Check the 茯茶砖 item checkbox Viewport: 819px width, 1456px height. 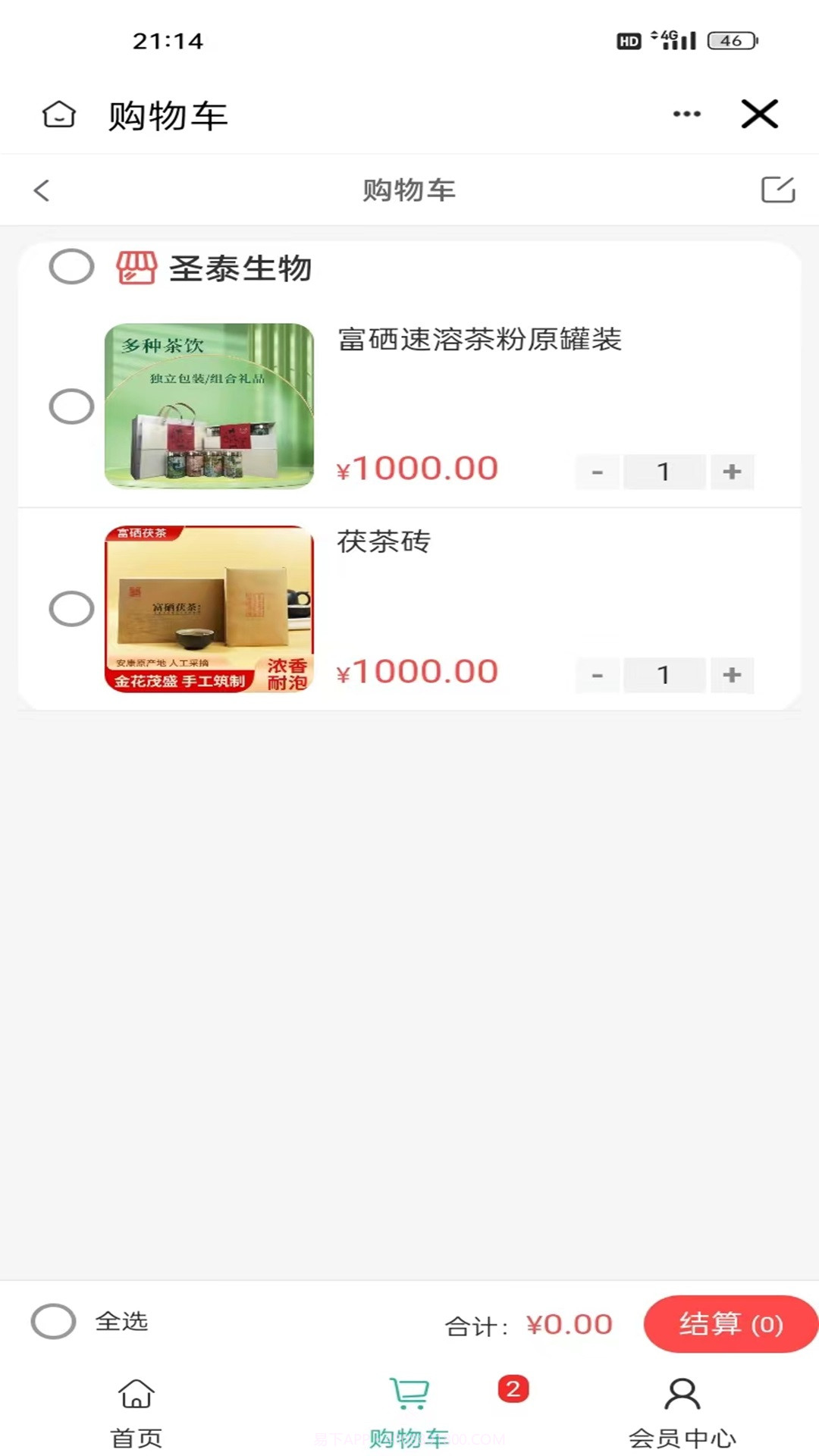pos(72,608)
